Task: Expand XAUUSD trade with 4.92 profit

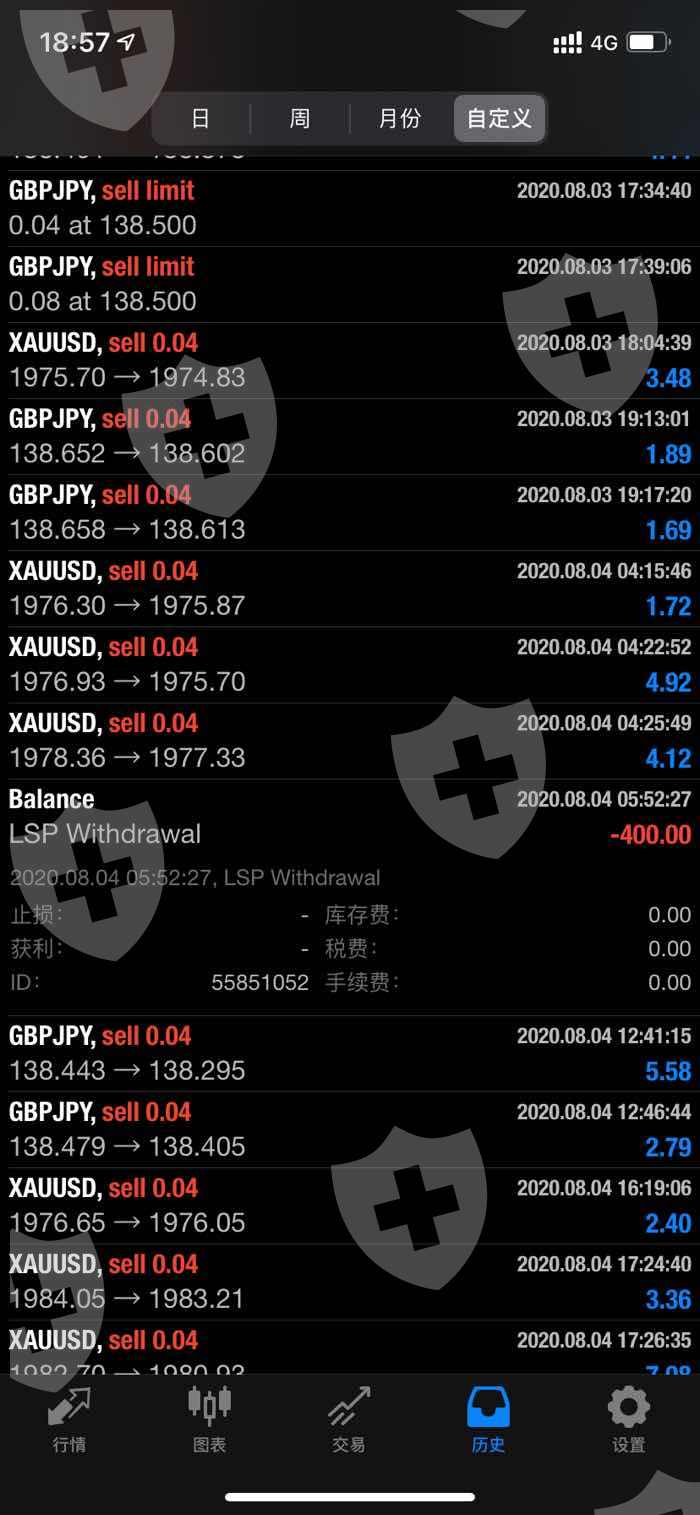Action: (350, 664)
